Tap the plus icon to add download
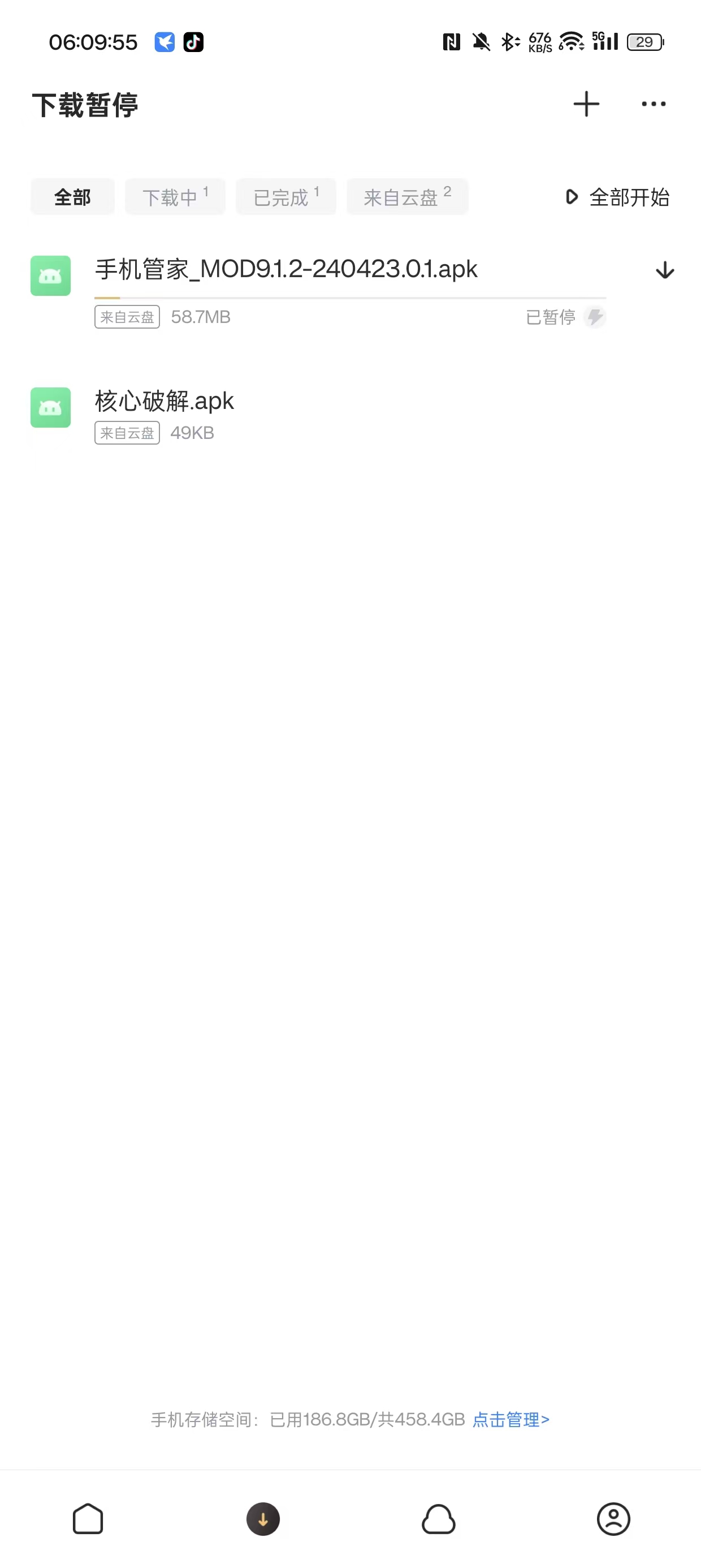The width and height of the screenshot is (701, 1568). (x=586, y=104)
